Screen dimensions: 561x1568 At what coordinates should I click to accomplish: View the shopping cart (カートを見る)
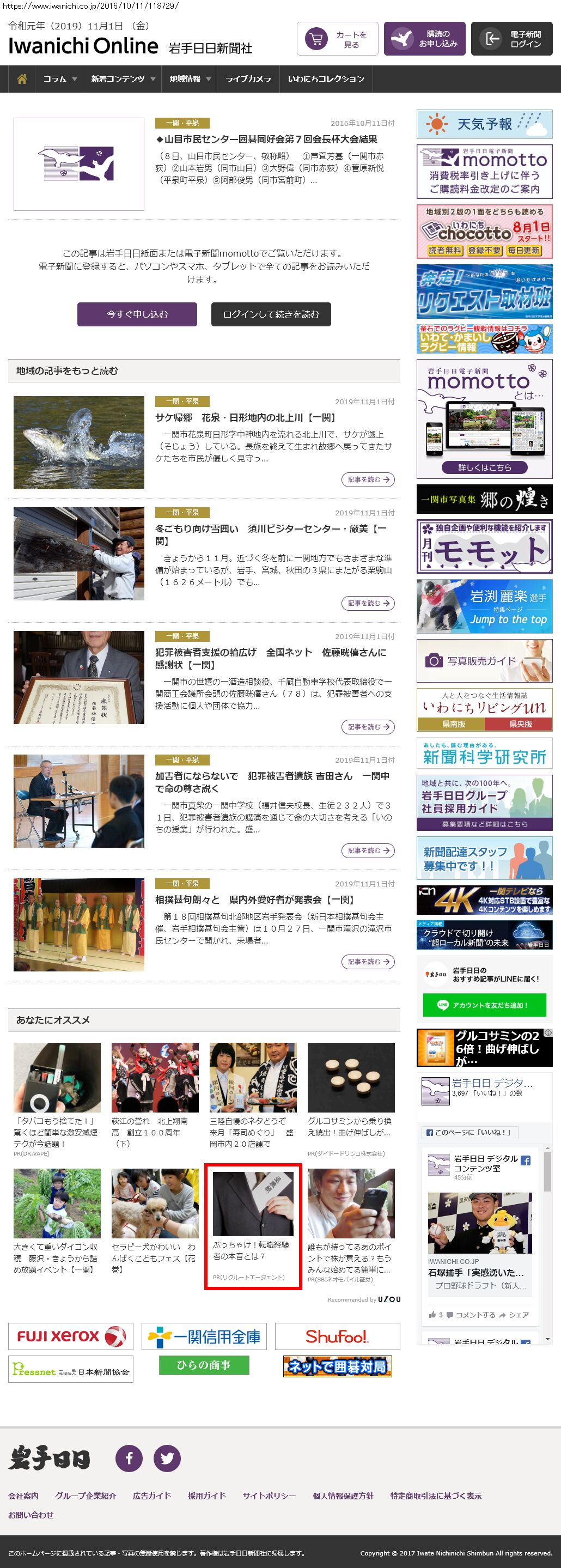coord(338,40)
